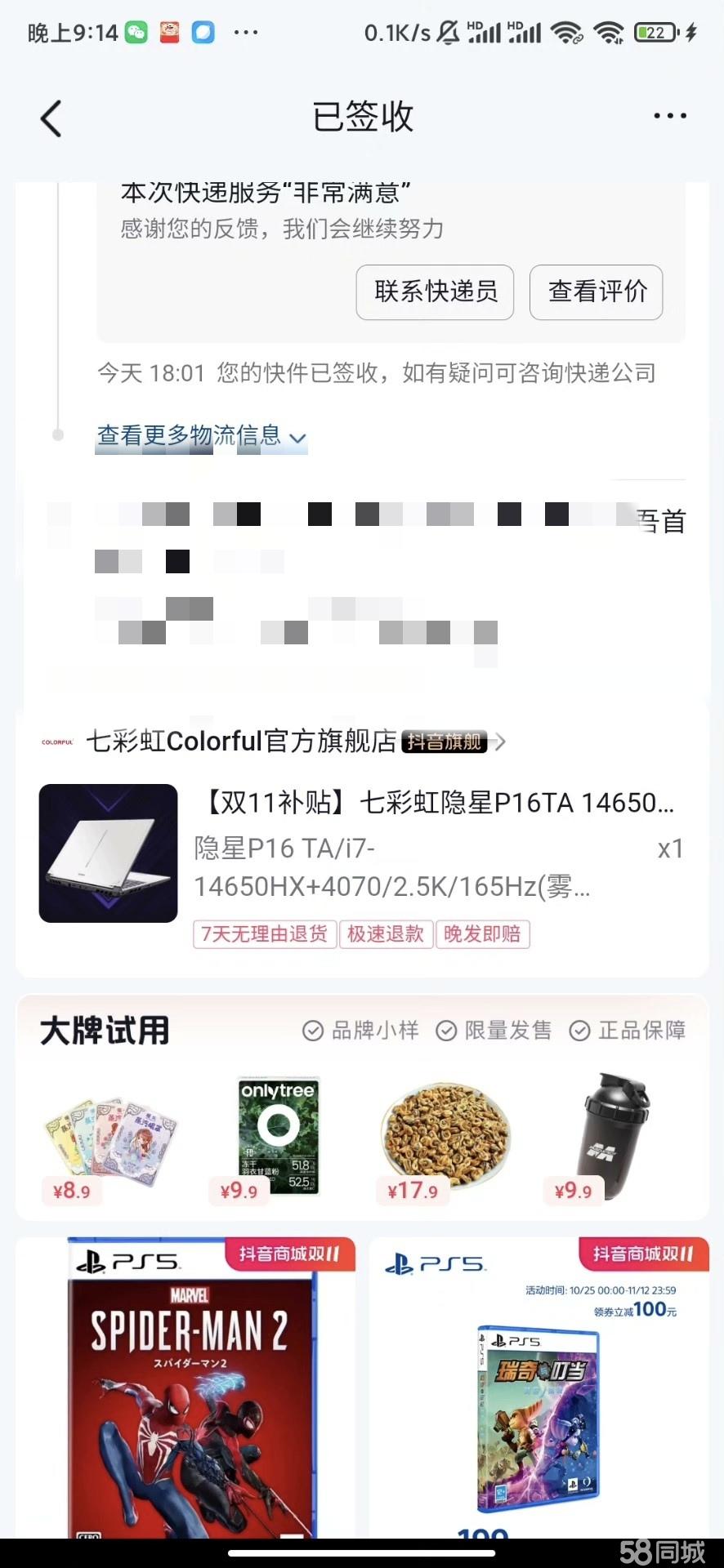Go back from the 已签收 page

(x=51, y=118)
